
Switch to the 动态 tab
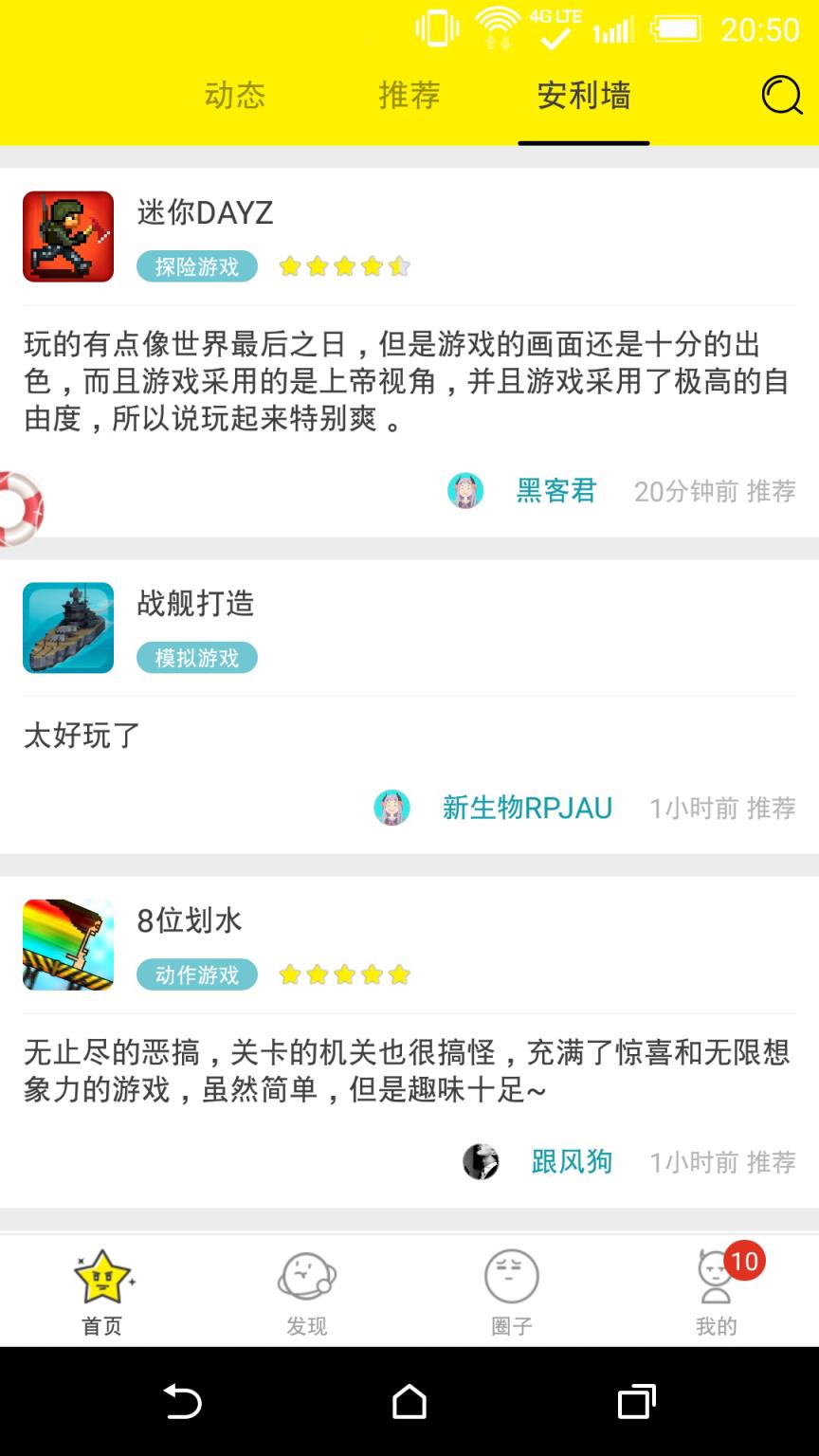click(x=233, y=96)
